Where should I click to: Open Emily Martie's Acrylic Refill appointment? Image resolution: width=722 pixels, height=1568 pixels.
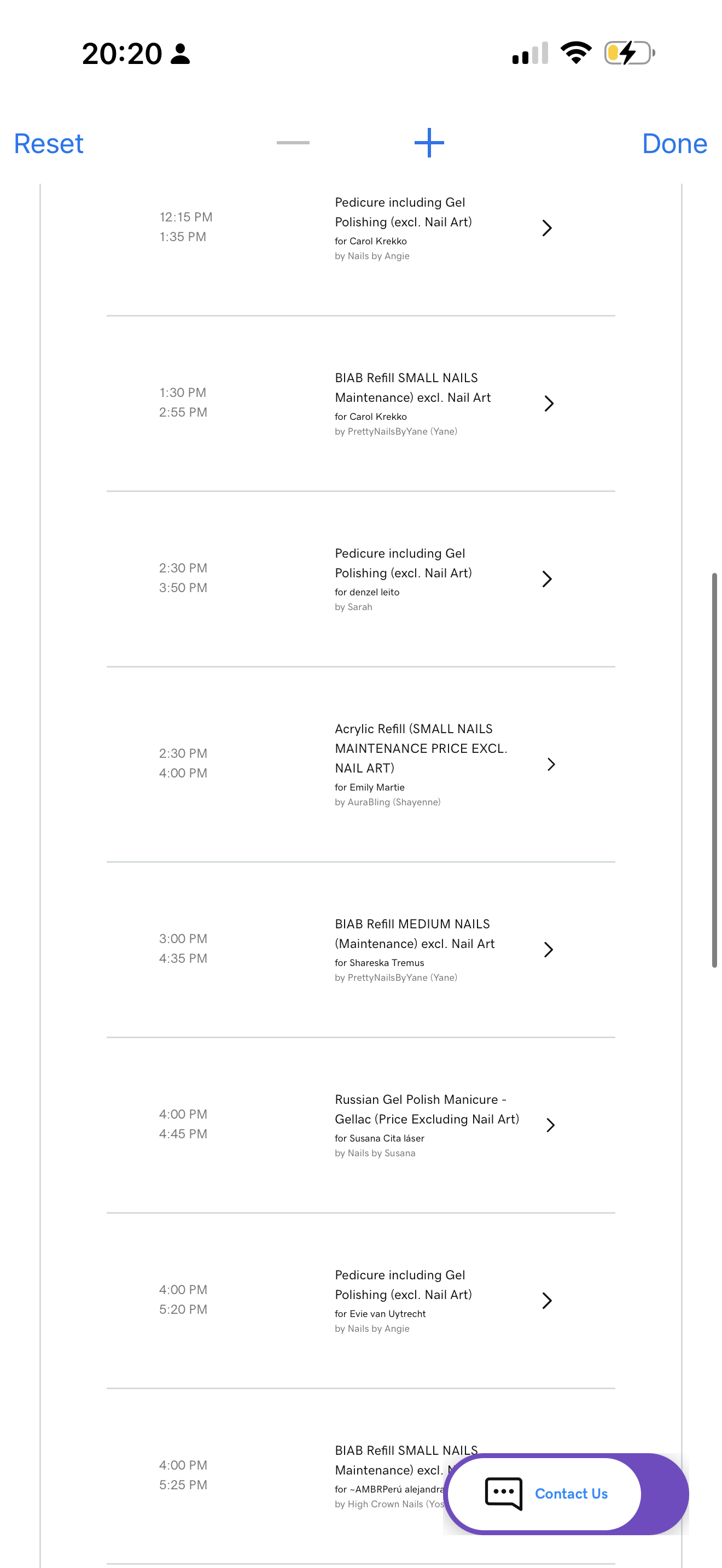coord(360,764)
